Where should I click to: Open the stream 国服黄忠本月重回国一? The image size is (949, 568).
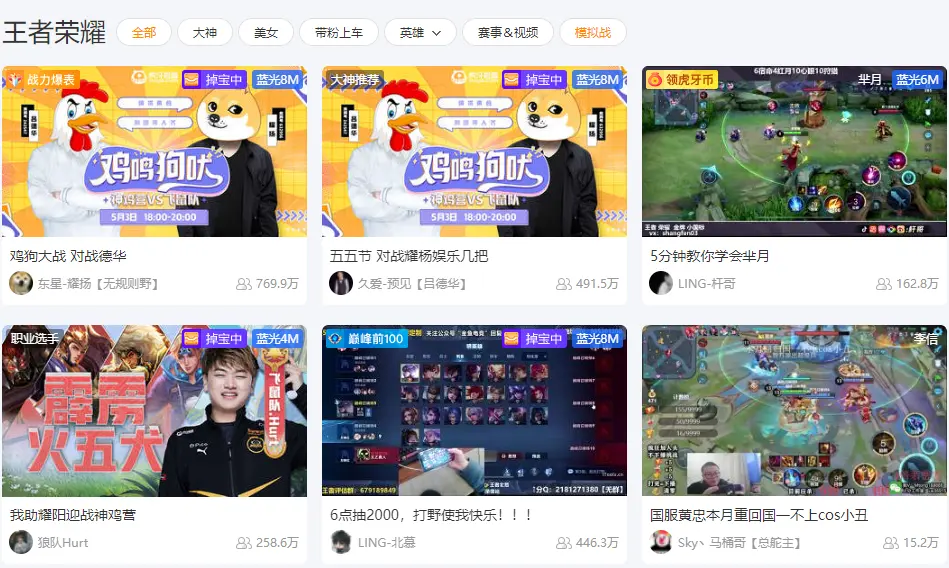(794, 411)
